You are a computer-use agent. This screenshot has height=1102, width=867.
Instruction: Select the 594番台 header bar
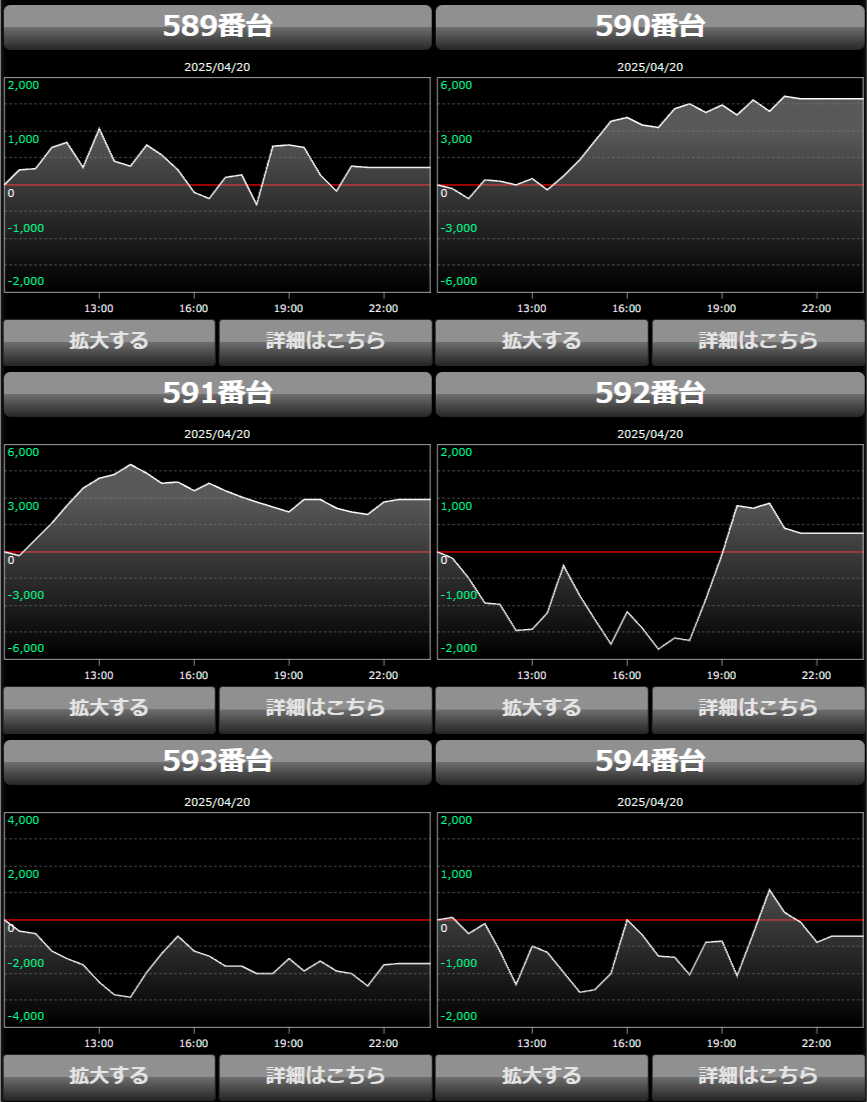tap(650, 762)
